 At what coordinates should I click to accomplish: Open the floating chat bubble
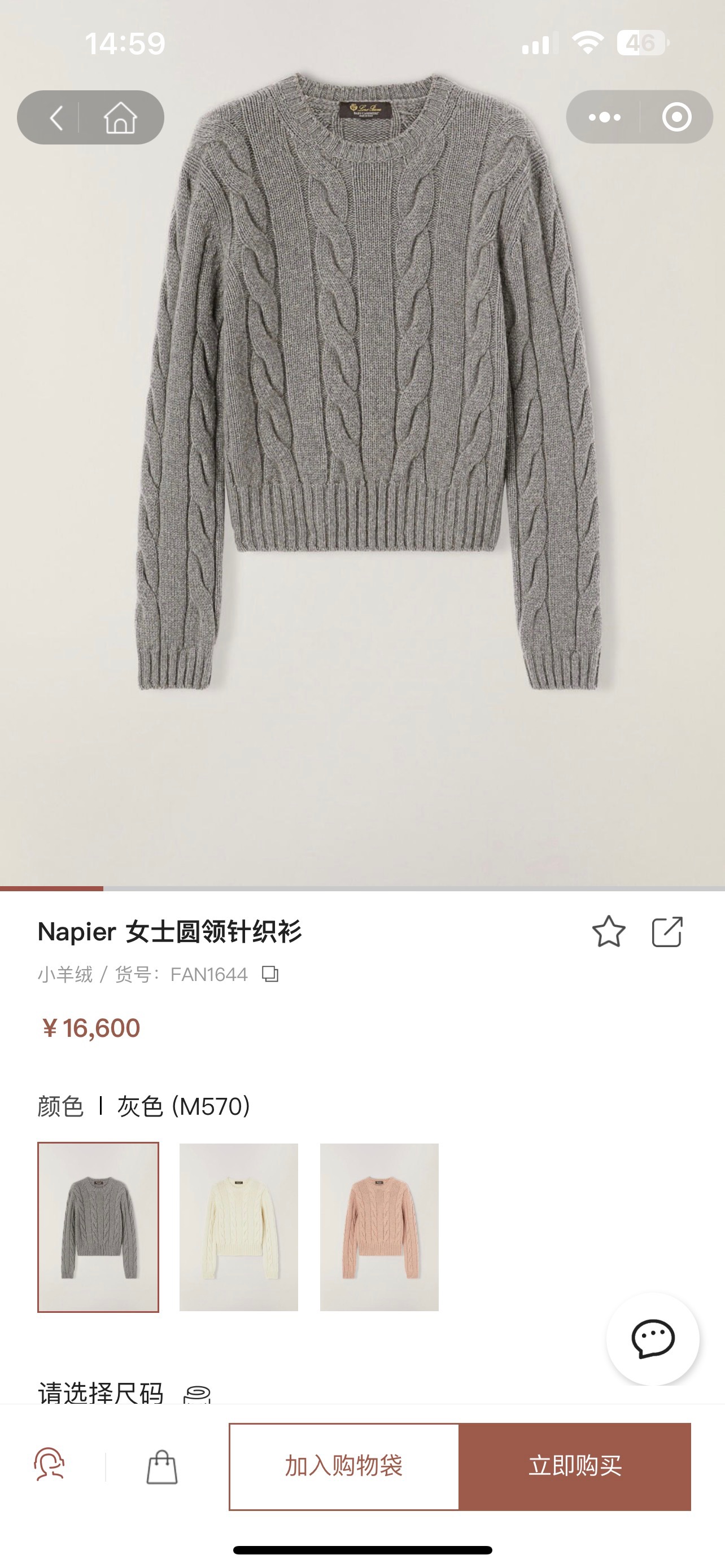click(653, 1338)
